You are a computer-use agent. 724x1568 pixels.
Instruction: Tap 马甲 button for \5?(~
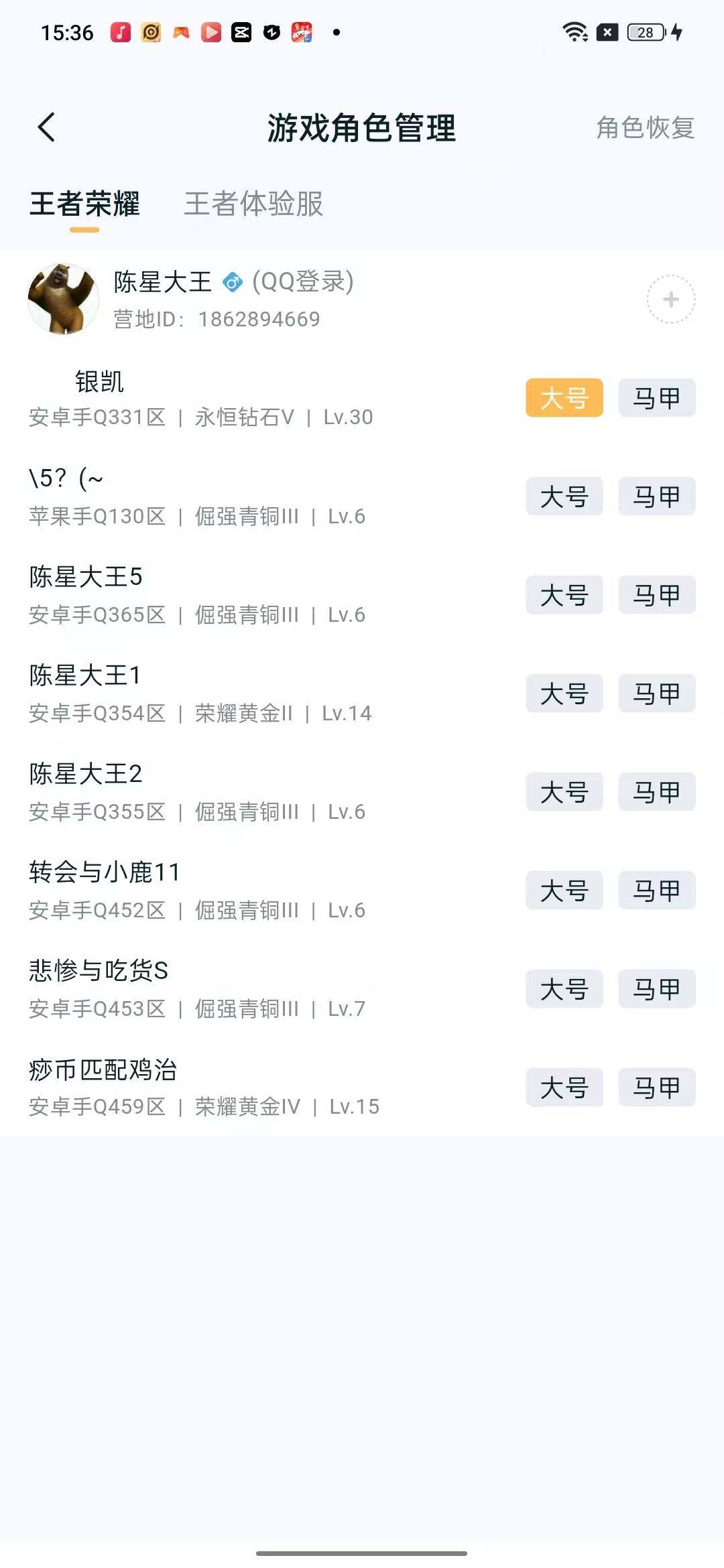[x=656, y=497]
